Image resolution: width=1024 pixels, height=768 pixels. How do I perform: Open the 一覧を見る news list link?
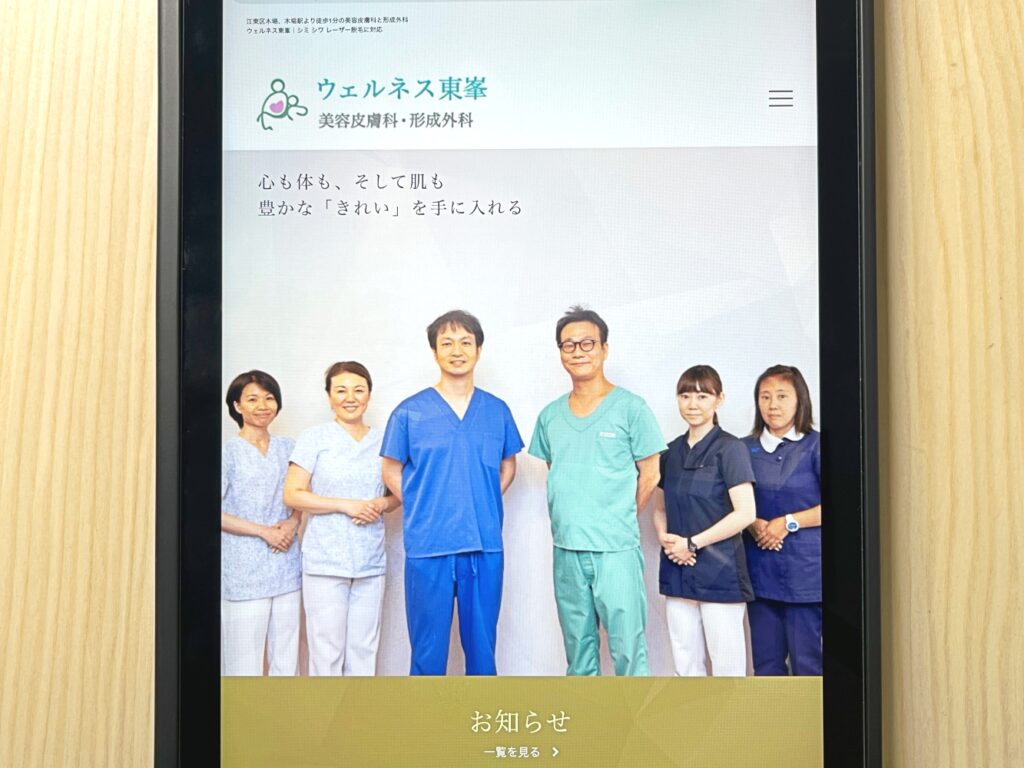tap(520, 752)
